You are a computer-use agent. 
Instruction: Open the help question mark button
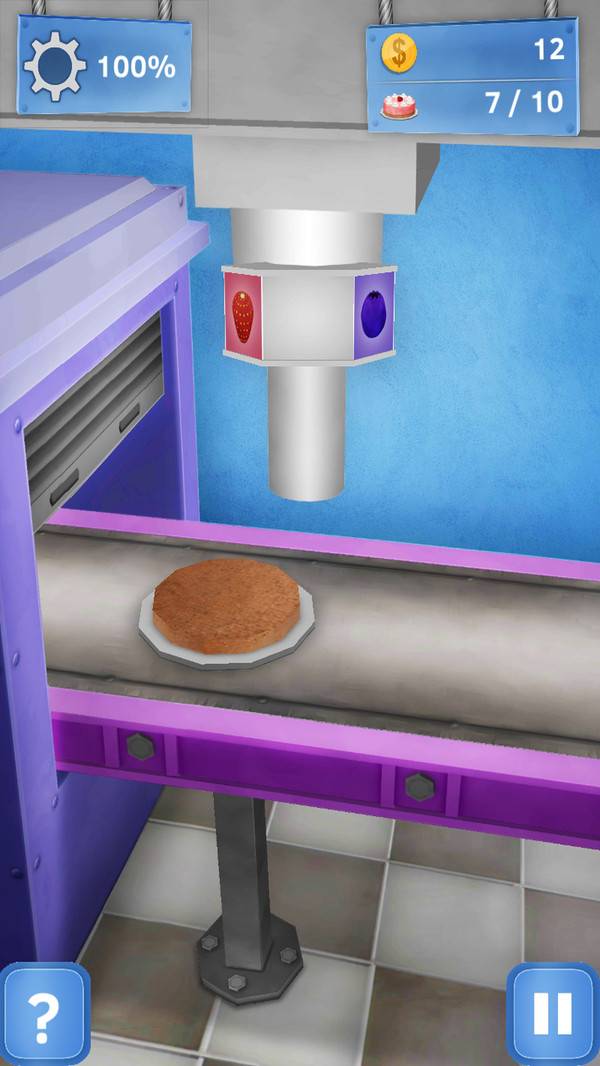coord(44,1014)
